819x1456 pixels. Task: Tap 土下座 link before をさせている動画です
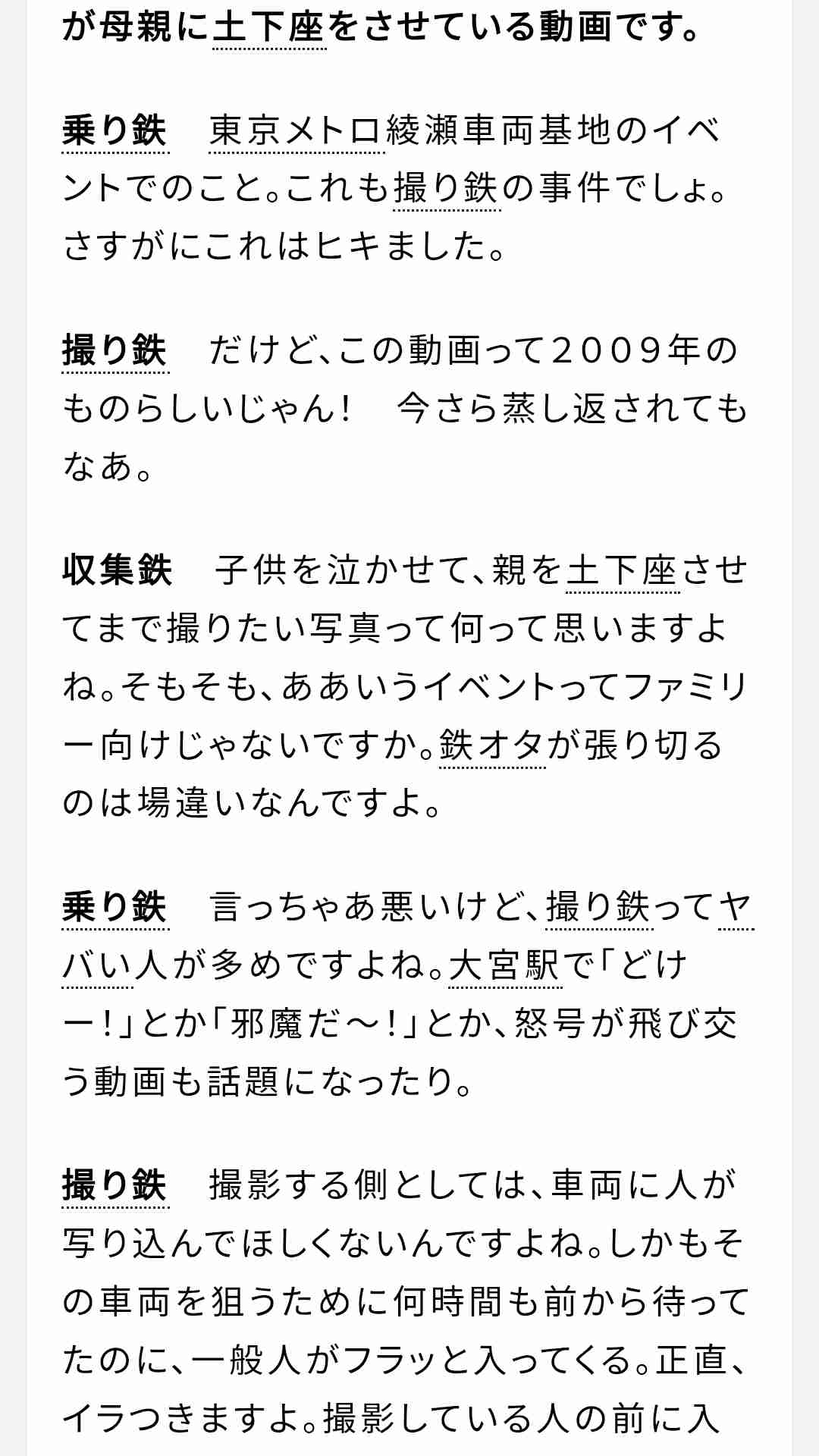(269, 27)
